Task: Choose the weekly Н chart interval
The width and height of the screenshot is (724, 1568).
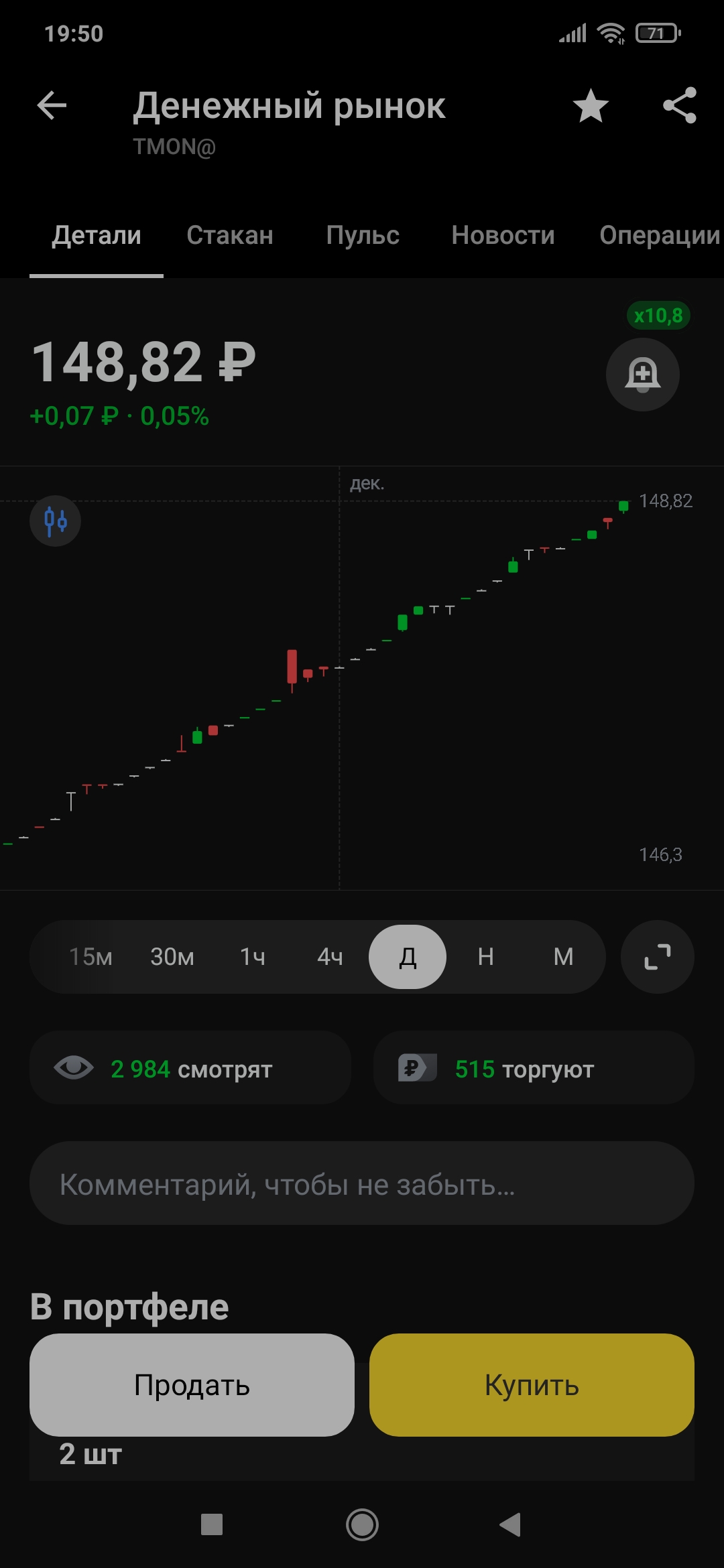Action: click(x=486, y=957)
